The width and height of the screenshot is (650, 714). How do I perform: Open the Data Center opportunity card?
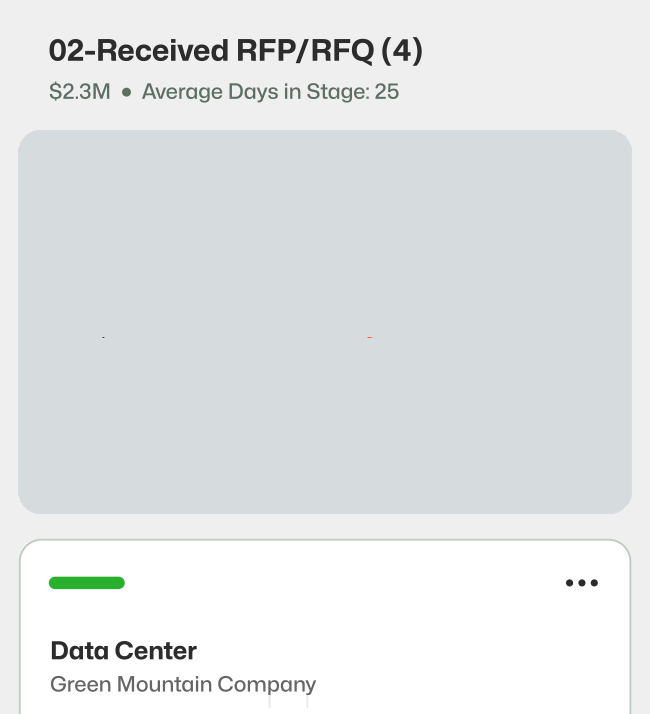point(124,651)
